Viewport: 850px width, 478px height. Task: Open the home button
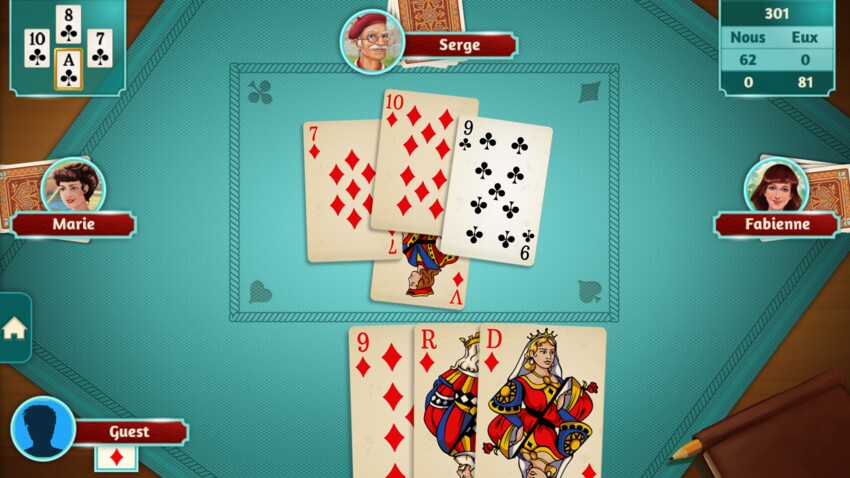14,328
